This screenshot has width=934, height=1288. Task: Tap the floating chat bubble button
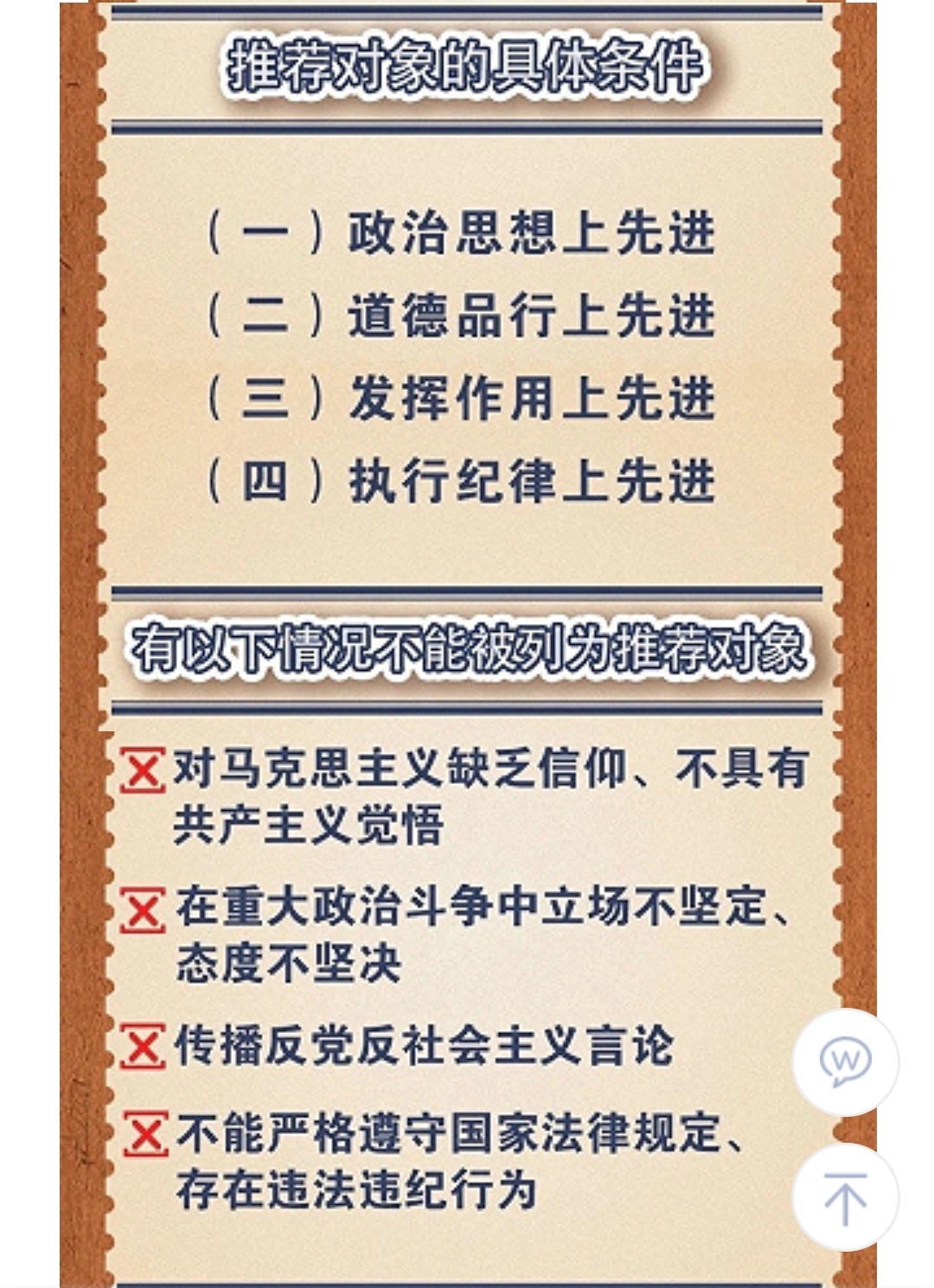845,1061
